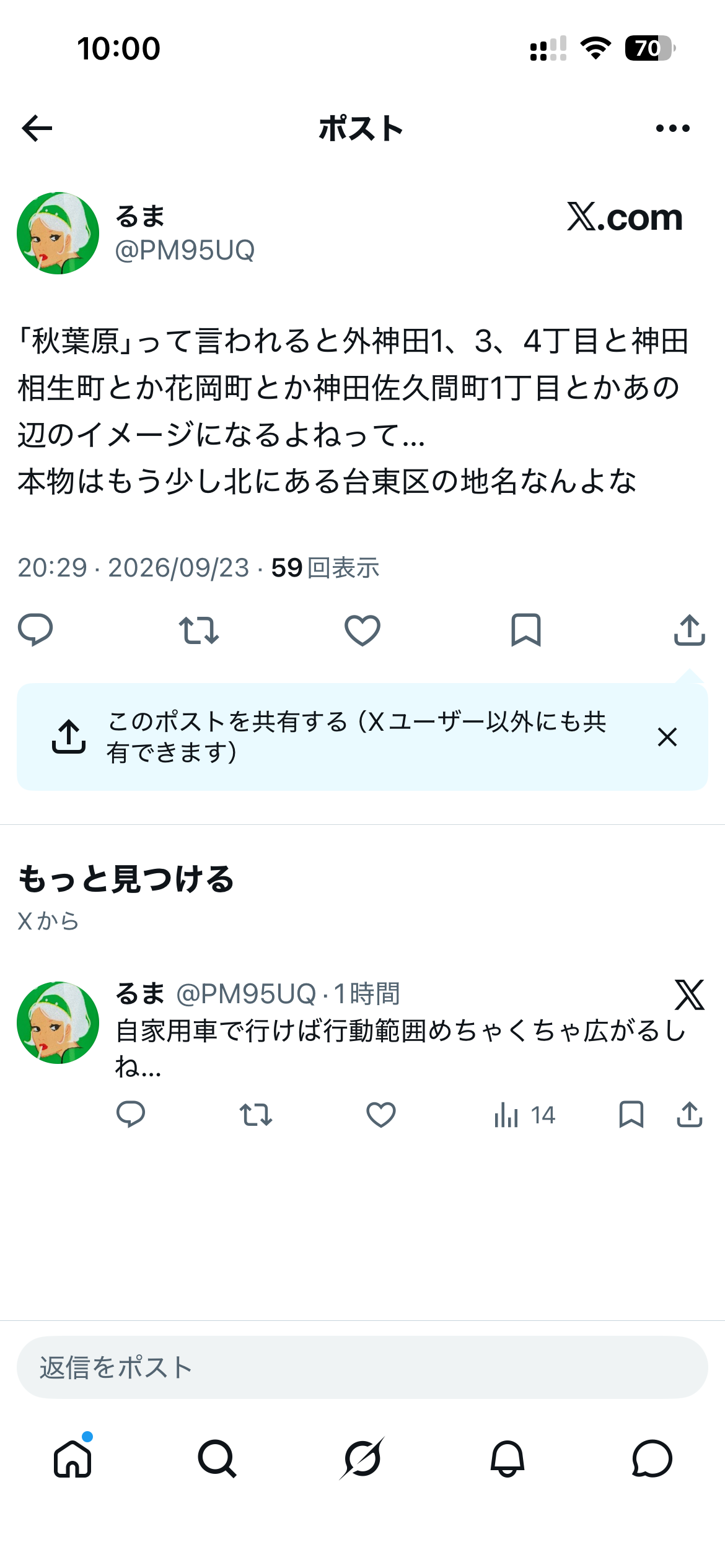The width and height of the screenshot is (725, 1568).
Task: Open the messages tab
Action: click(652, 1458)
